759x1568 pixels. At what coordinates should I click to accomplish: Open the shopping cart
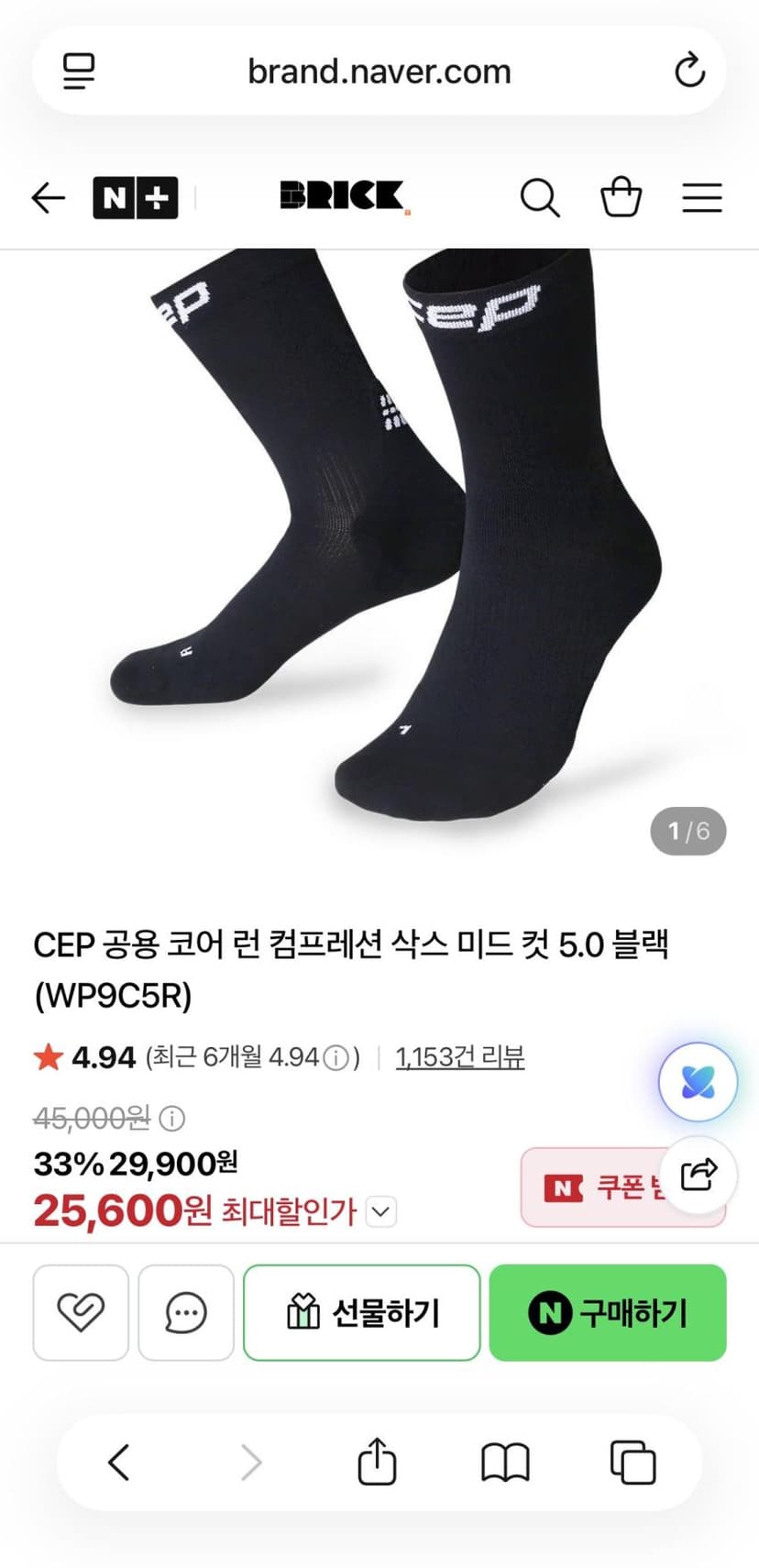[621, 196]
